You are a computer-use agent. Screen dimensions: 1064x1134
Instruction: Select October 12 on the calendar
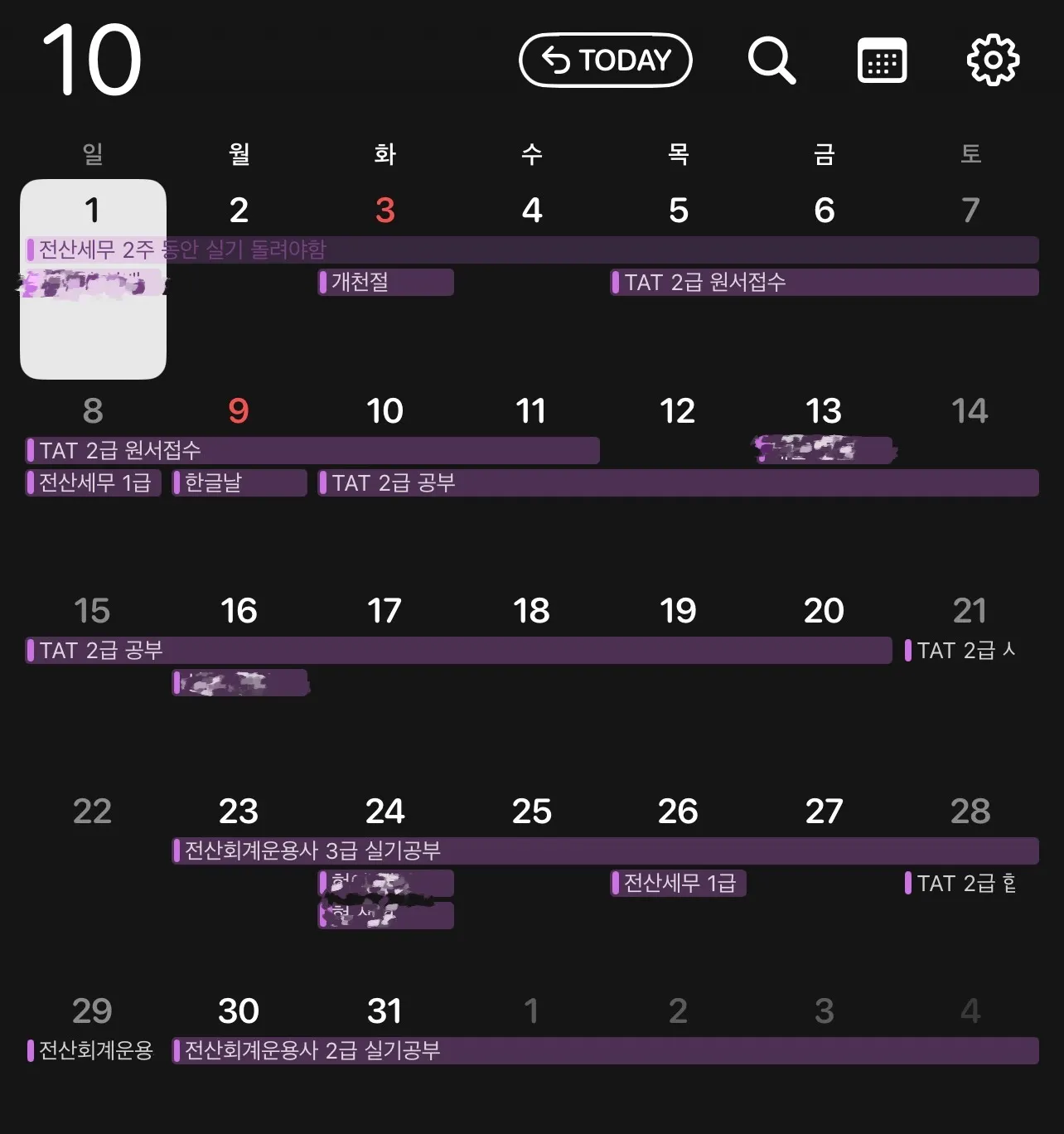(x=677, y=411)
